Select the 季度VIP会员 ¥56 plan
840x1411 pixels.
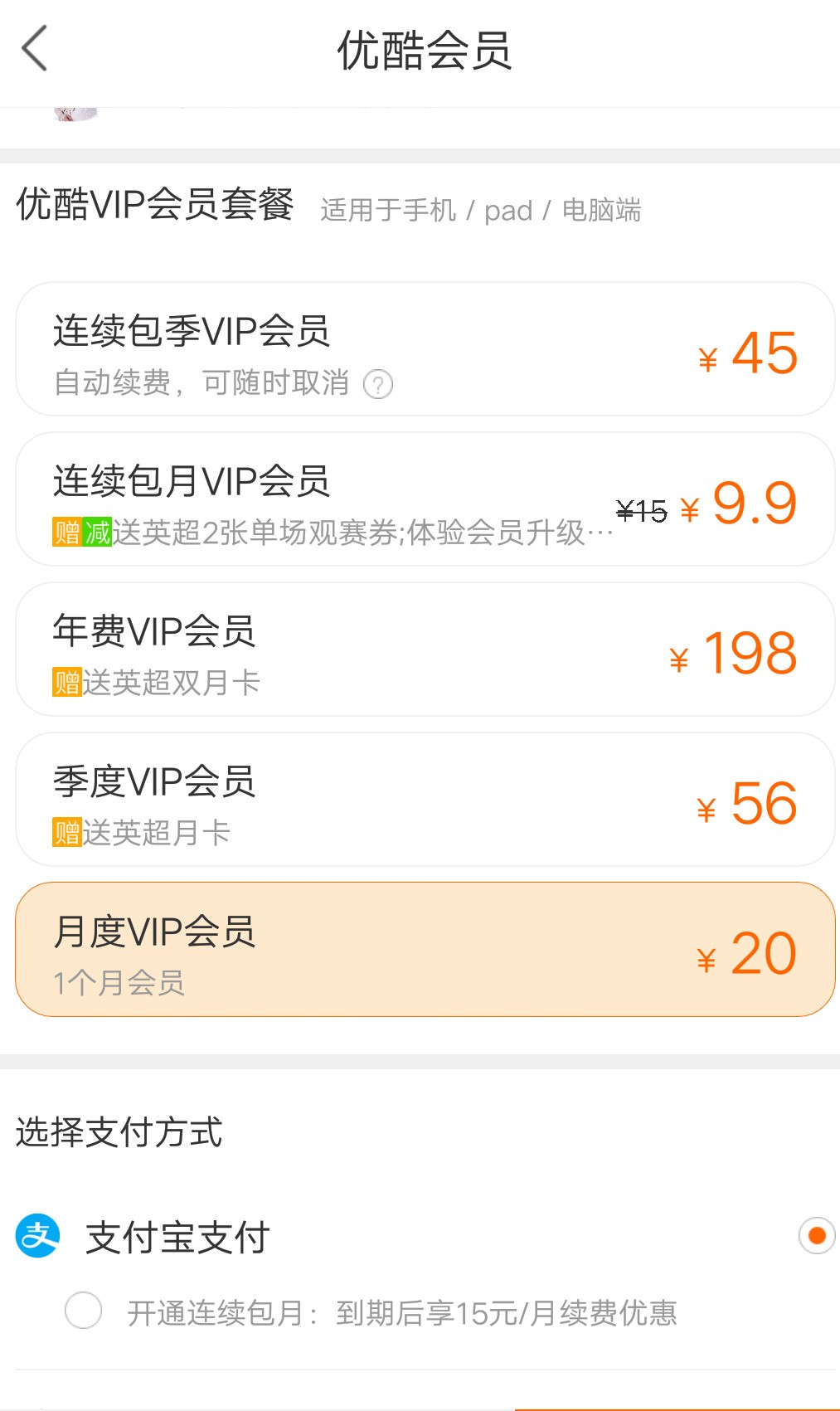[425, 800]
